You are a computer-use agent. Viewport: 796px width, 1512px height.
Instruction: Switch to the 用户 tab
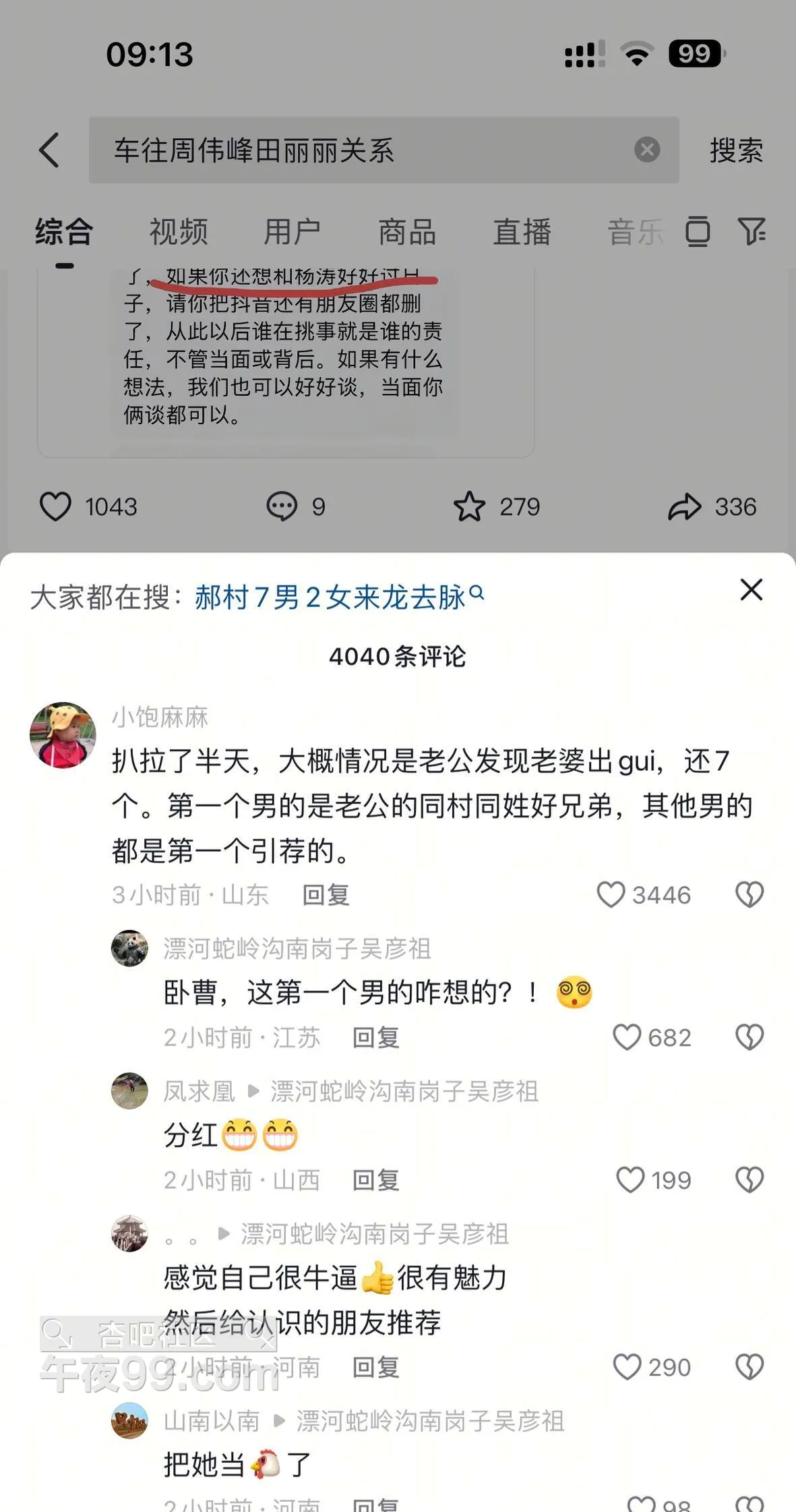pyautogui.click(x=292, y=232)
